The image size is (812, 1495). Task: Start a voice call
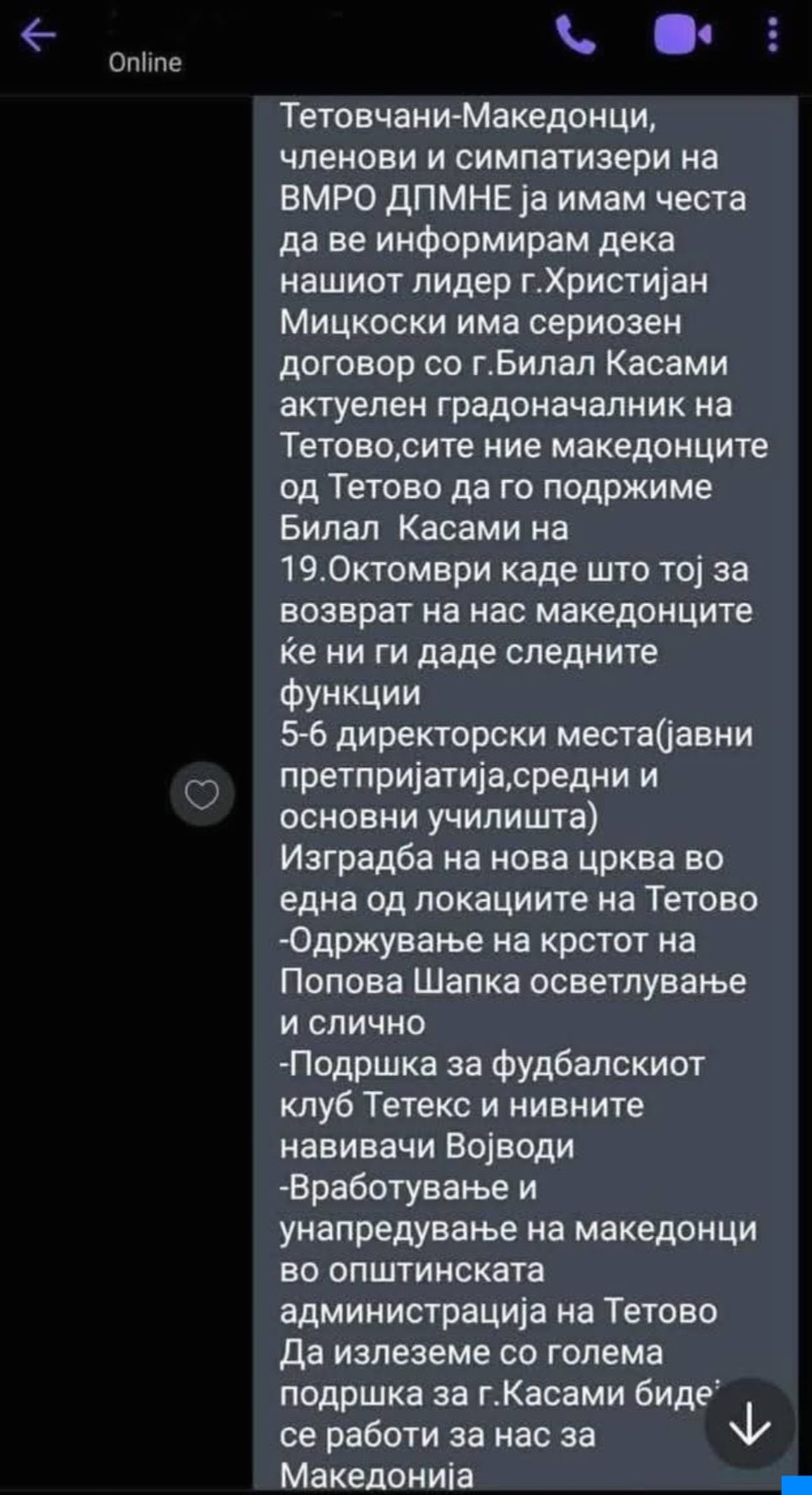coord(576,35)
